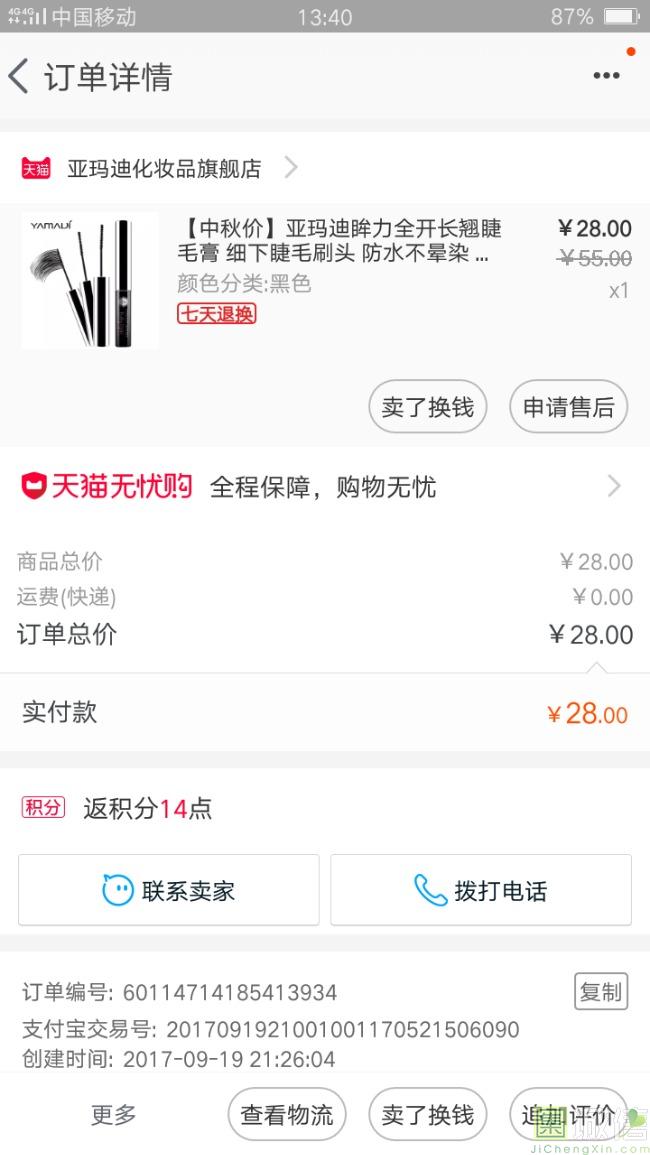This screenshot has width=650, height=1155.
Task: Open the 亚玛迪化妆品旗舰店 store page
Action: point(164,168)
